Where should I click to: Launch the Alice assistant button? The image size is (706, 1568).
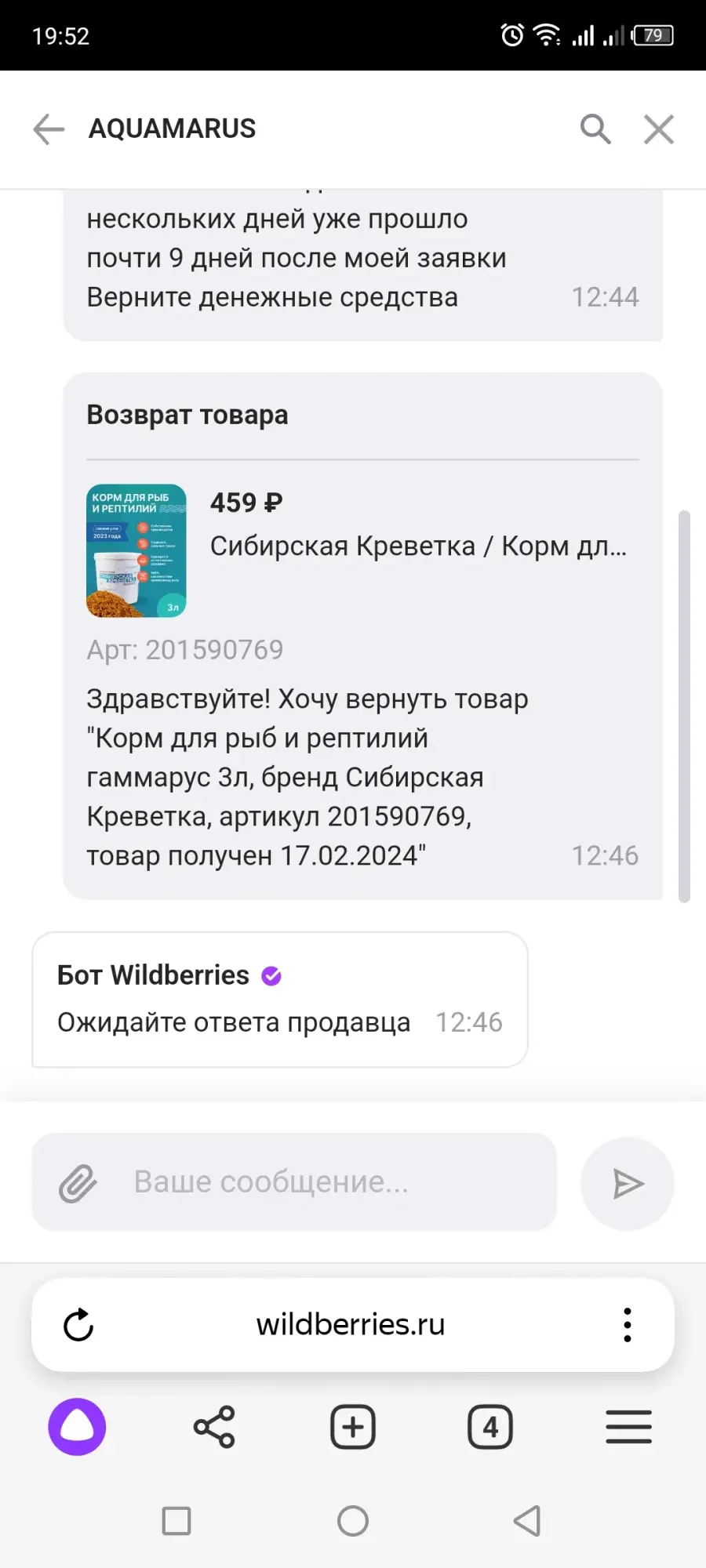[x=77, y=1427]
